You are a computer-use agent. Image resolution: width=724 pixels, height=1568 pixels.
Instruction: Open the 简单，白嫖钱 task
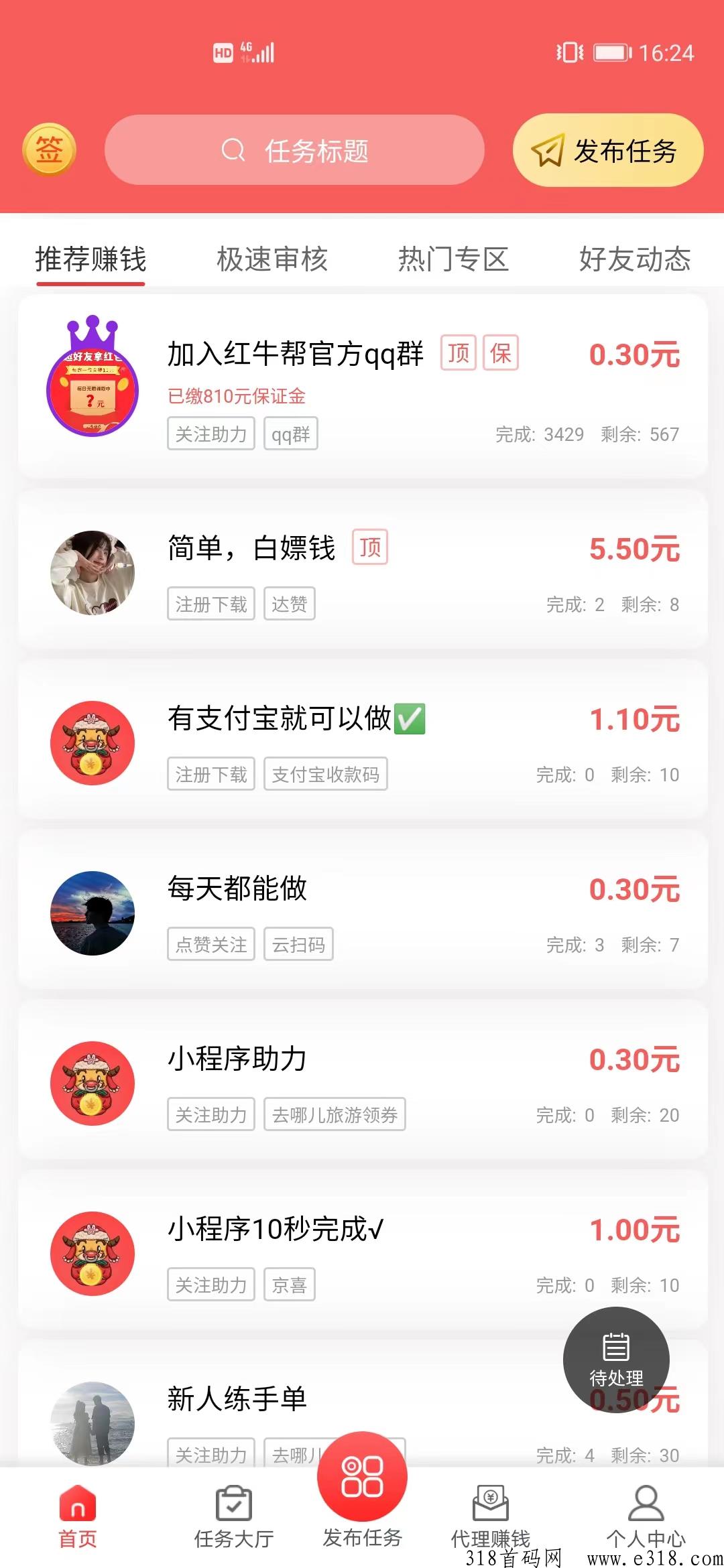pos(363,570)
